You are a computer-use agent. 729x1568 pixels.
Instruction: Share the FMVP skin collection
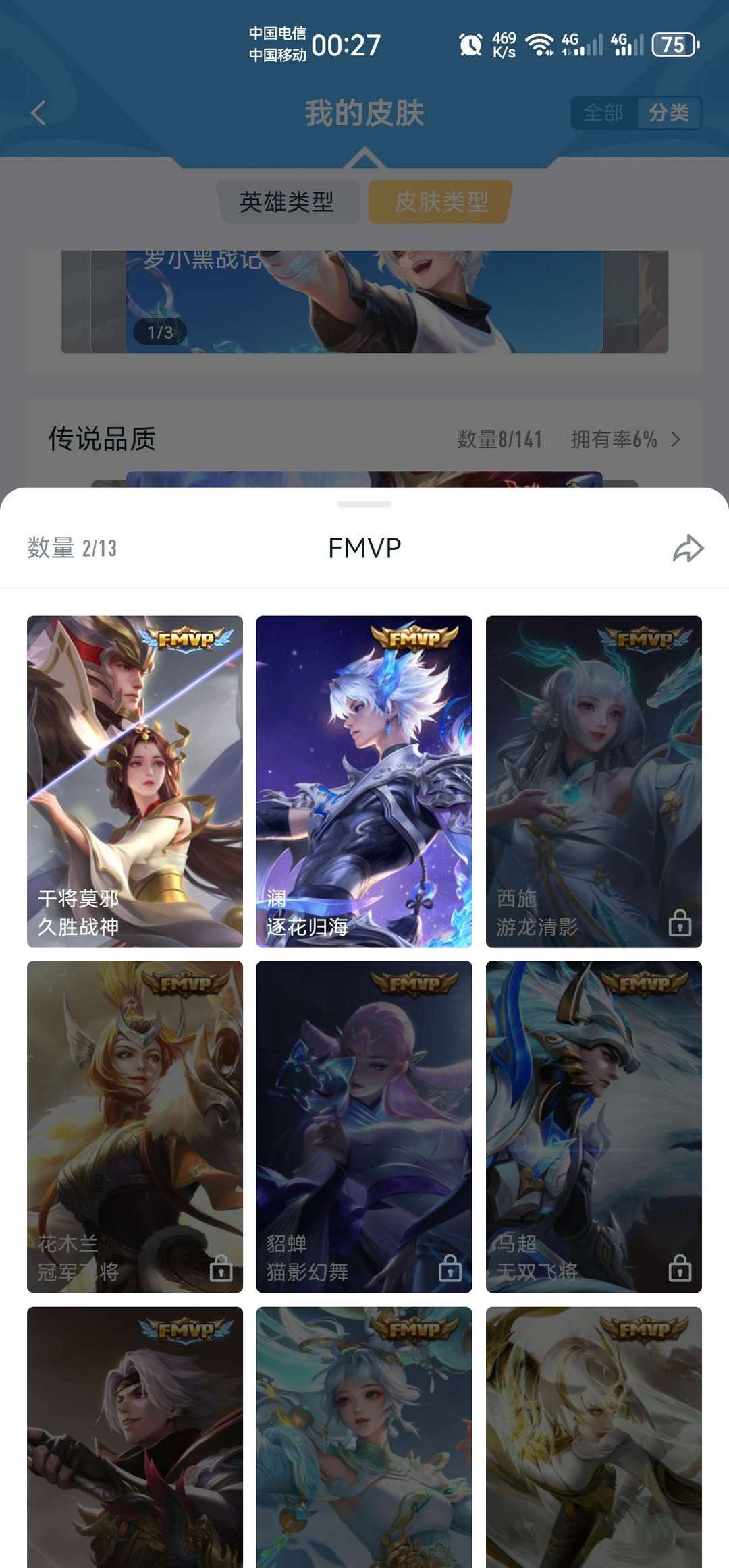pos(688,548)
